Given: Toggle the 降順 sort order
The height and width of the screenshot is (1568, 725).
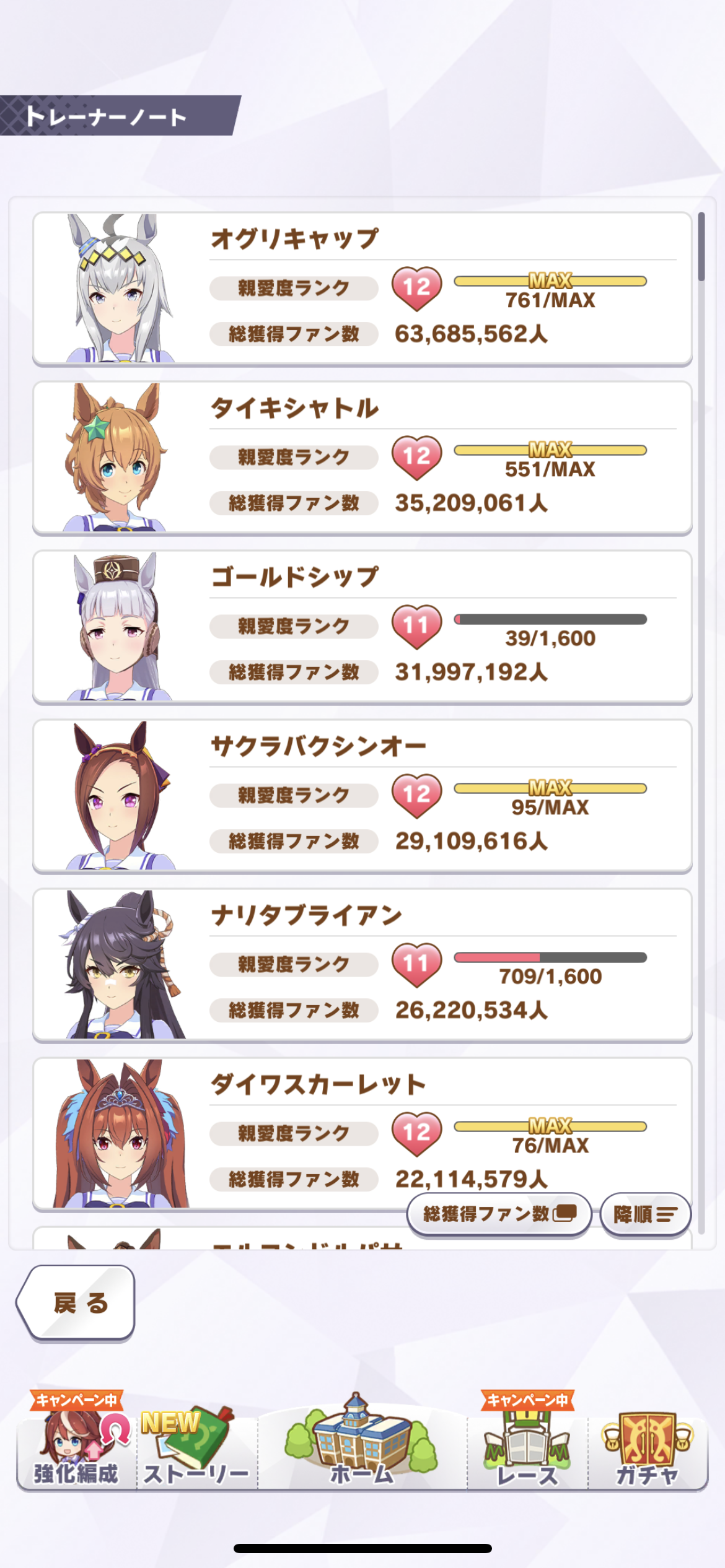Looking at the screenshot, I should coord(645,1214).
